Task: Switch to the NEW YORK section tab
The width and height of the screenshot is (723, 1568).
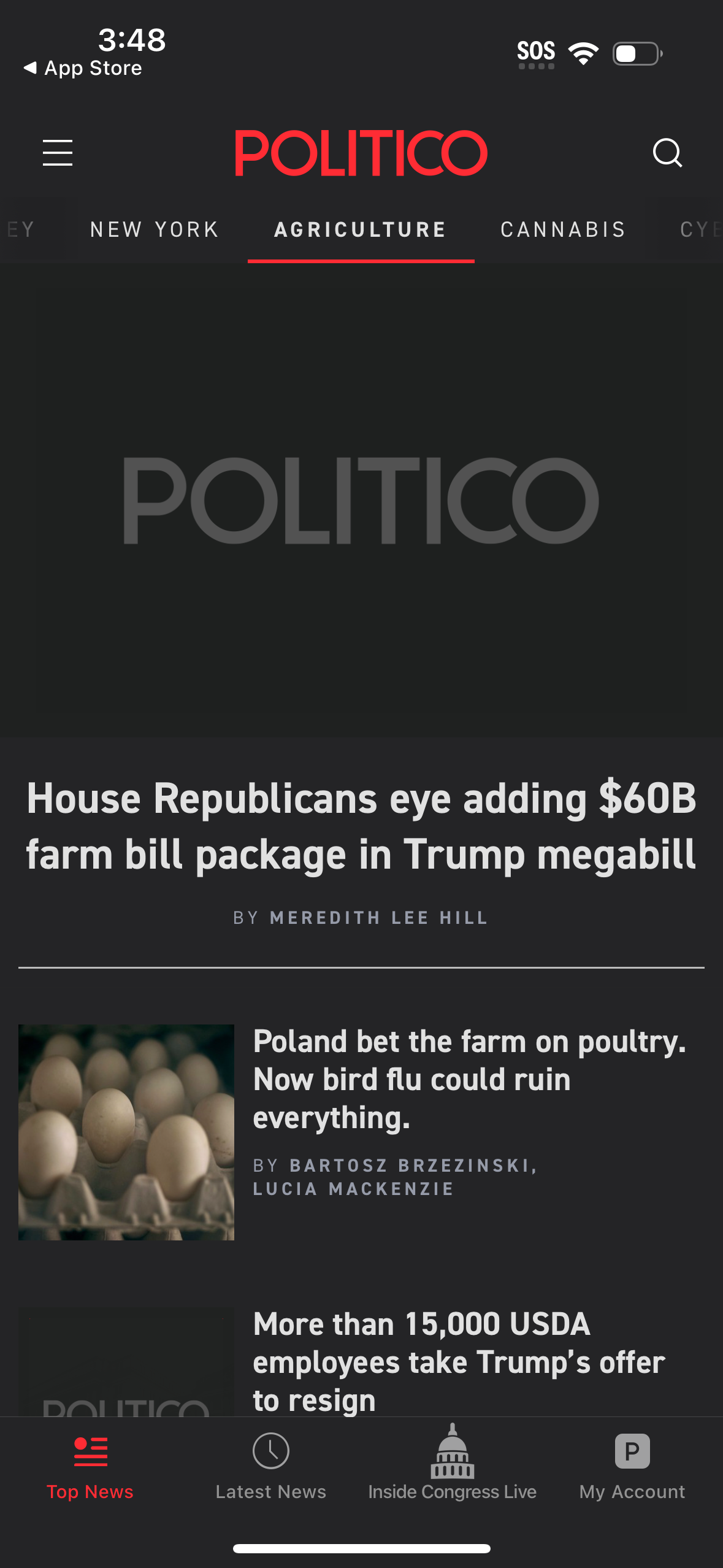Action: (x=154, y=229)
